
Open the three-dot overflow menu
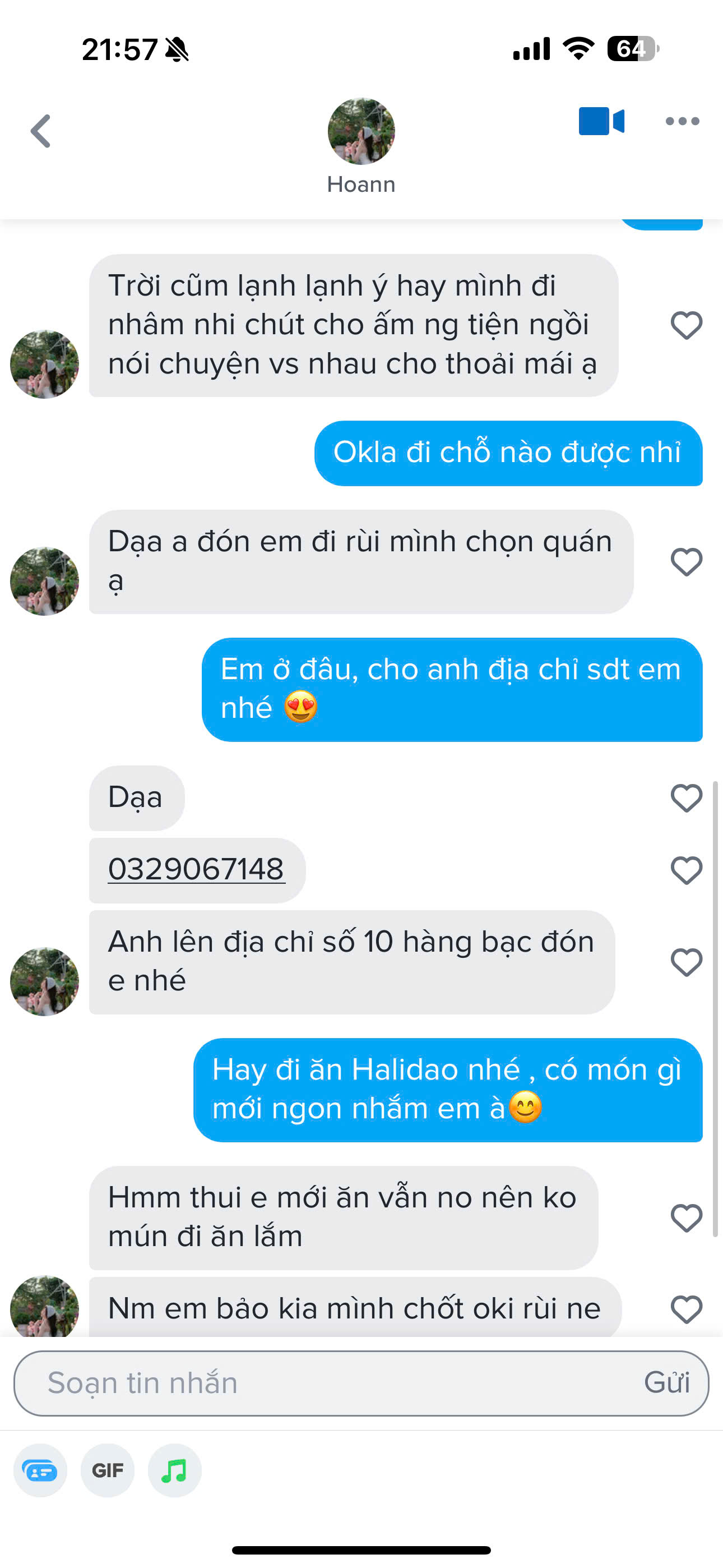[x=682, y=121]
